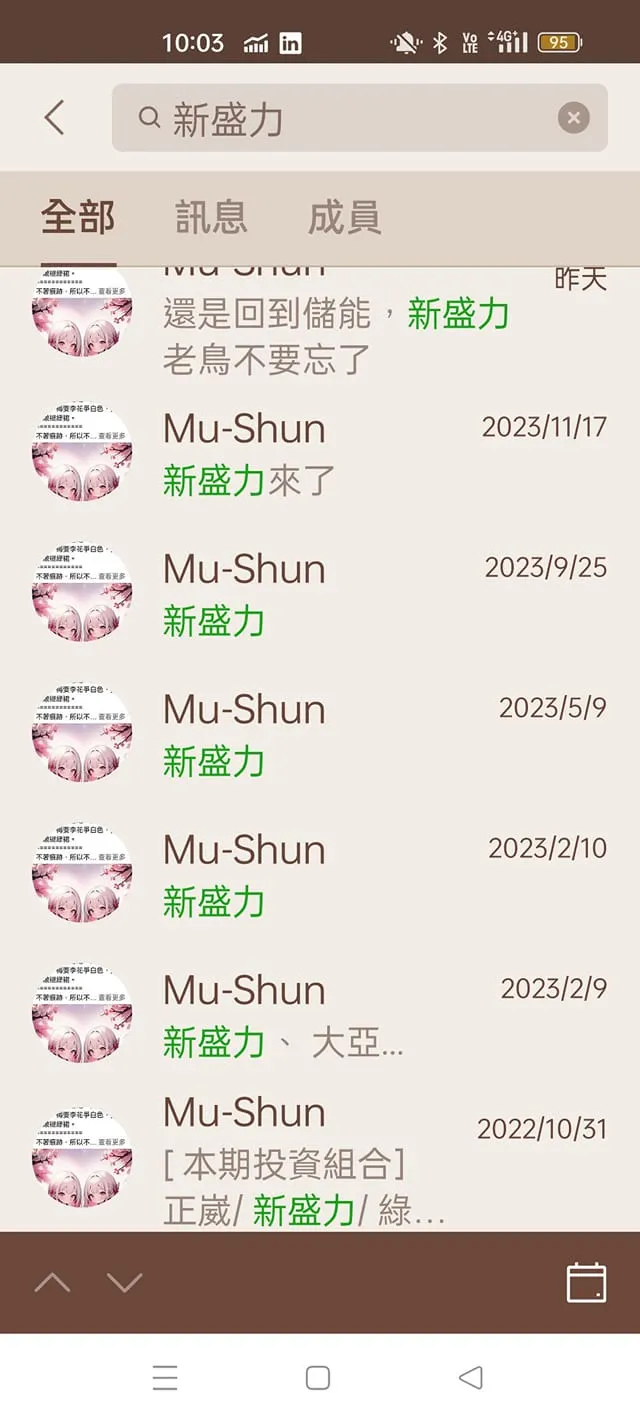This screenshot has height=1422, width=640.
Task: Switch to the 成員 tab
Action: (344, 217)
